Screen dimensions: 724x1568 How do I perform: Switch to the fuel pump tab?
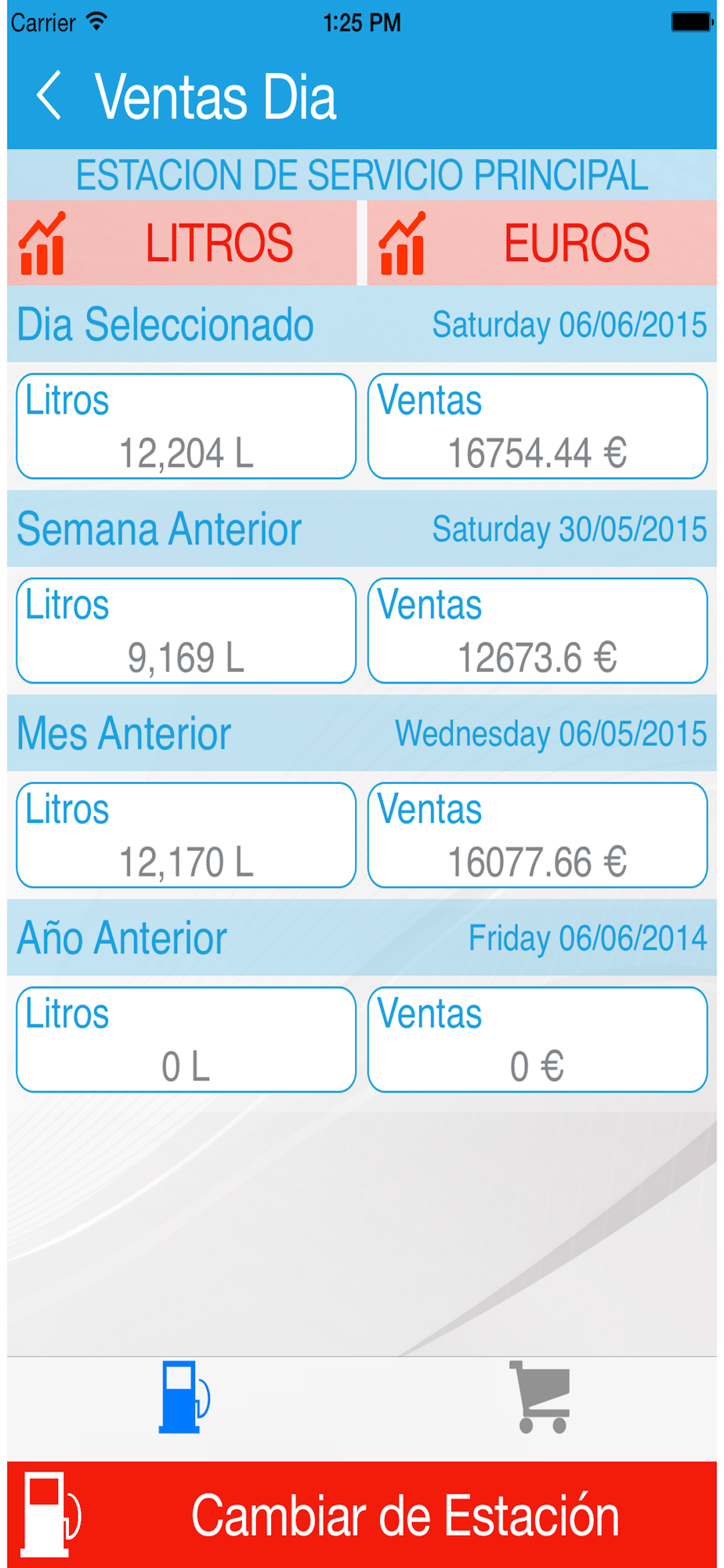coord(185,1397)
